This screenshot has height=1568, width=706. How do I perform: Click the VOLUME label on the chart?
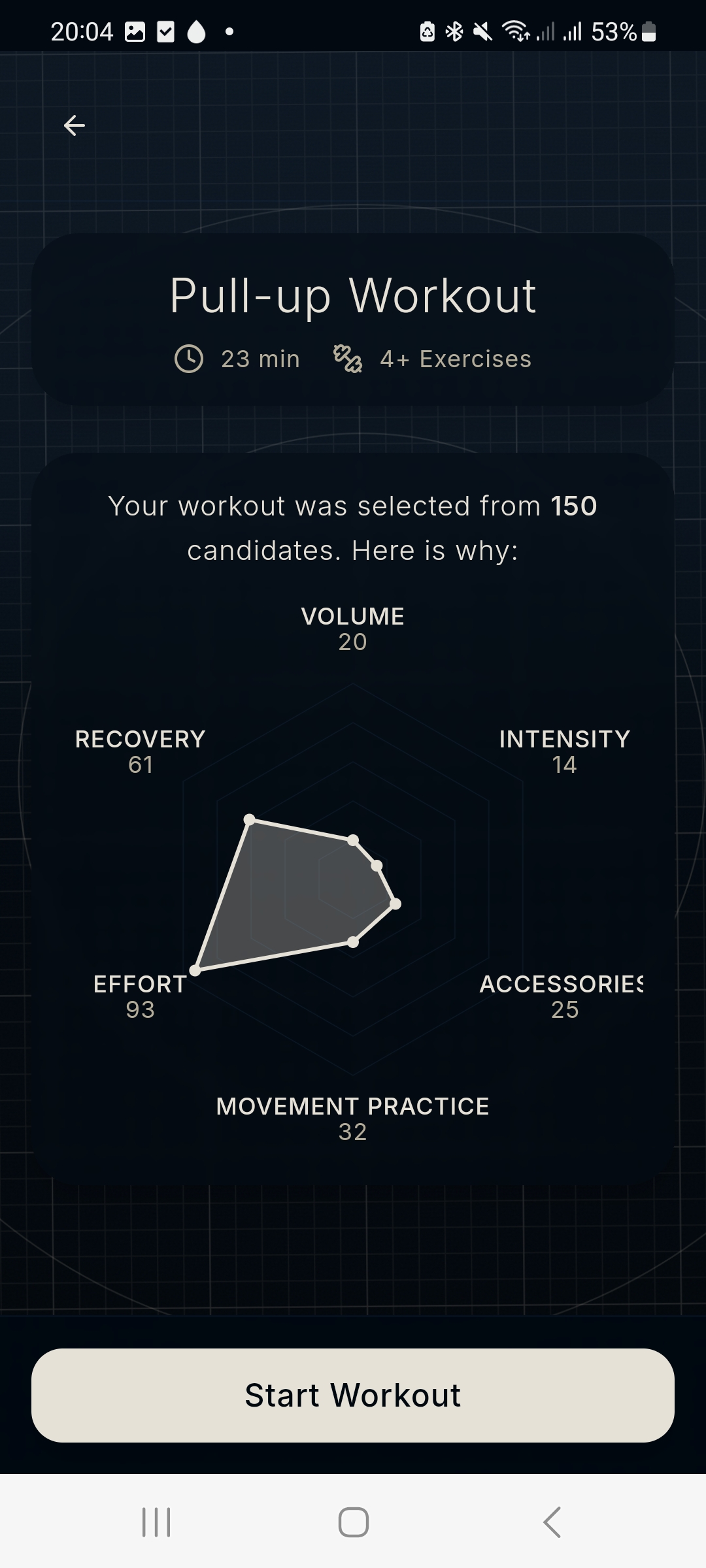click(x=352, y=615)
